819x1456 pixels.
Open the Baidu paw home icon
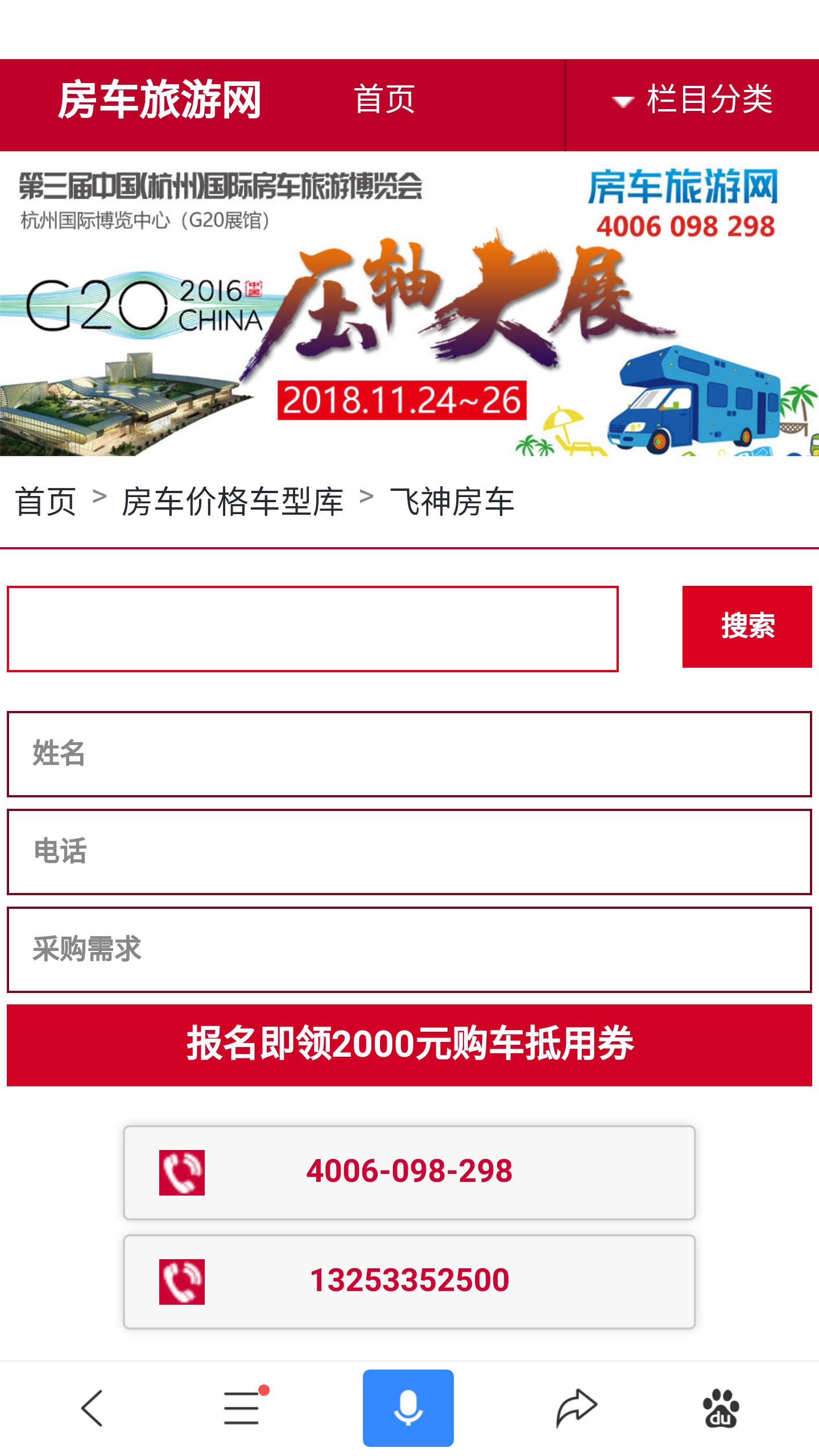coord(721,1408)
